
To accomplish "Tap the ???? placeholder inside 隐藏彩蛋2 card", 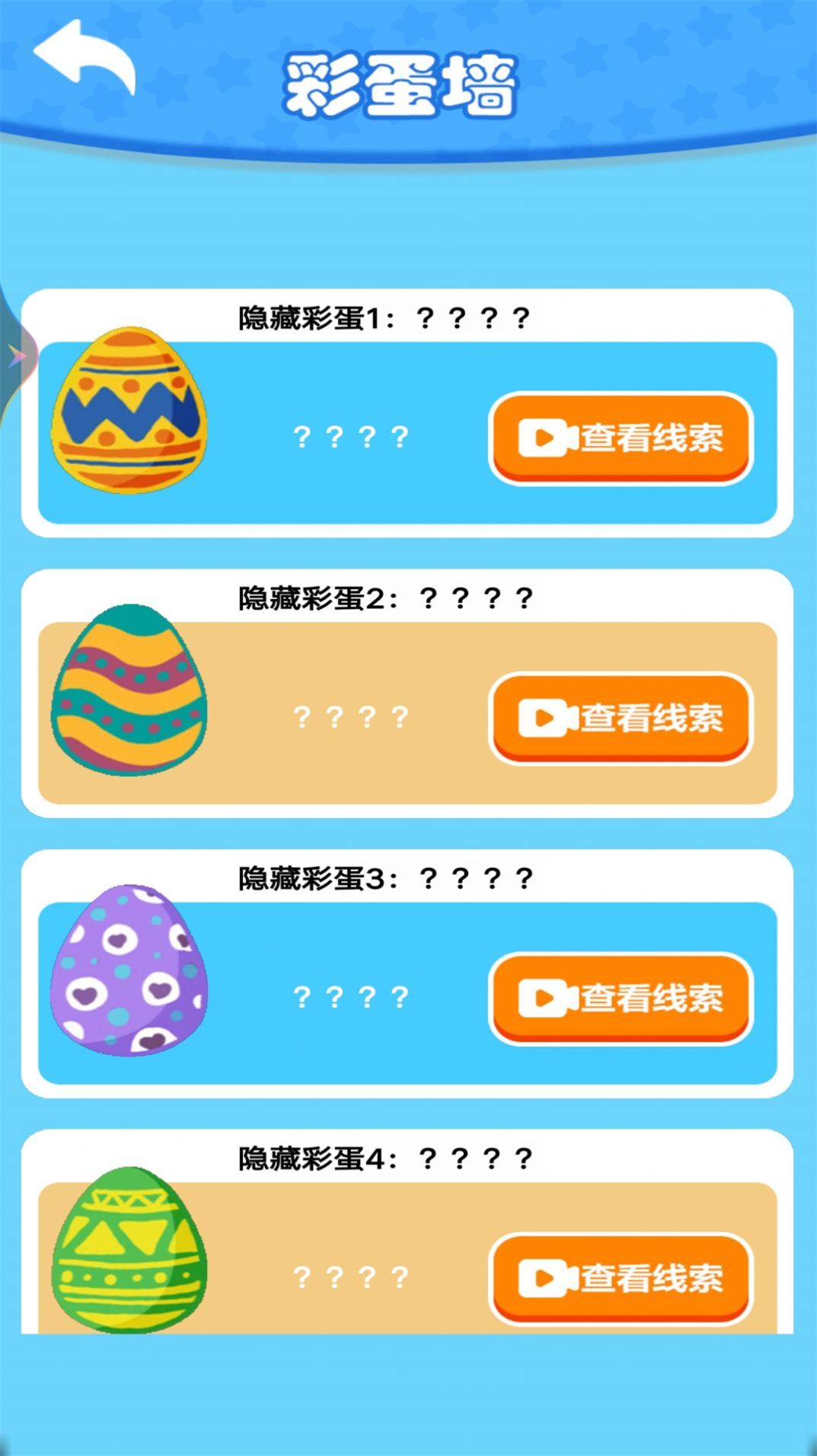I will [350, 715].
